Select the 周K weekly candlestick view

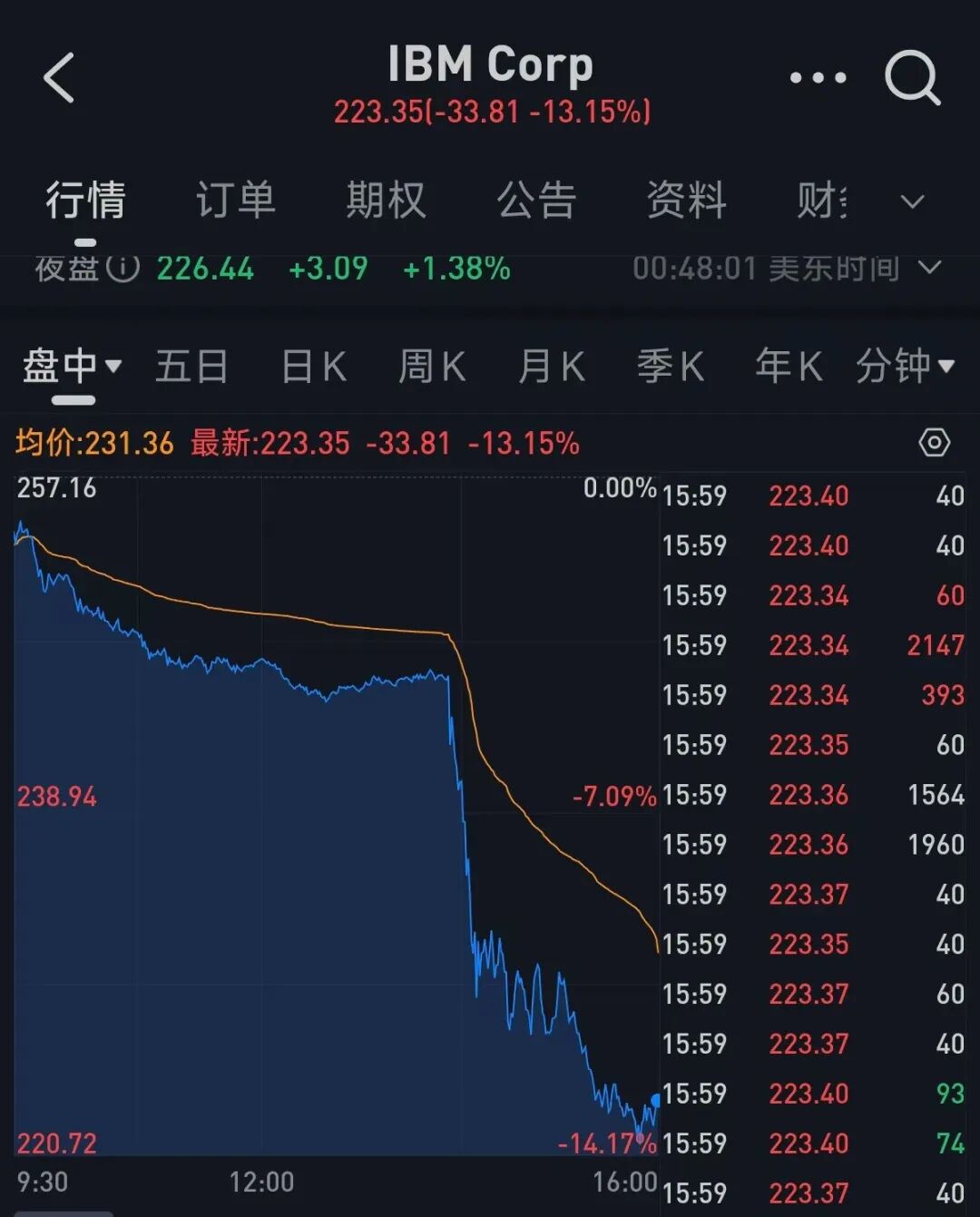pos(432,366)
